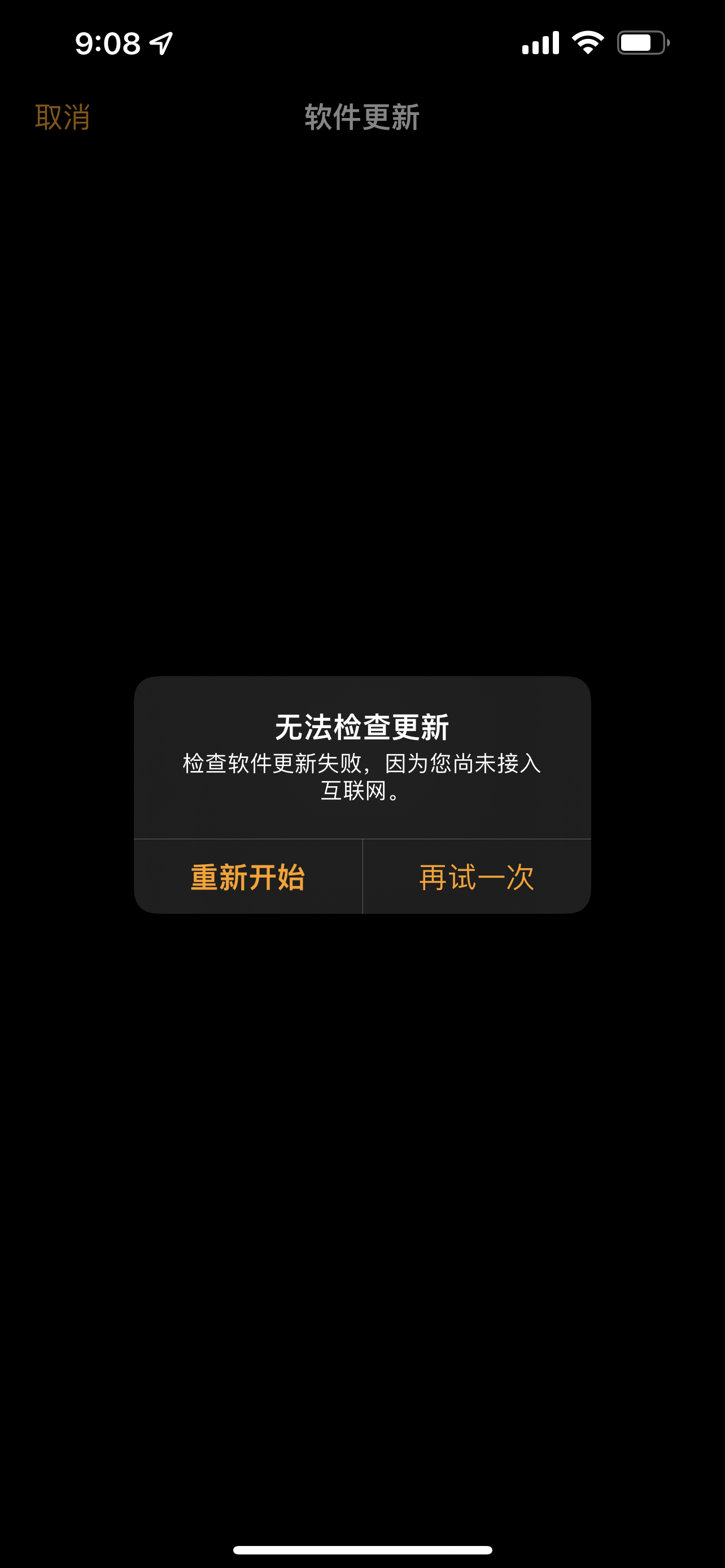The width and height of the screenshot is (725, 1568).
Task: Select 再试一次 to retry checking update
Action: point(477,877)
